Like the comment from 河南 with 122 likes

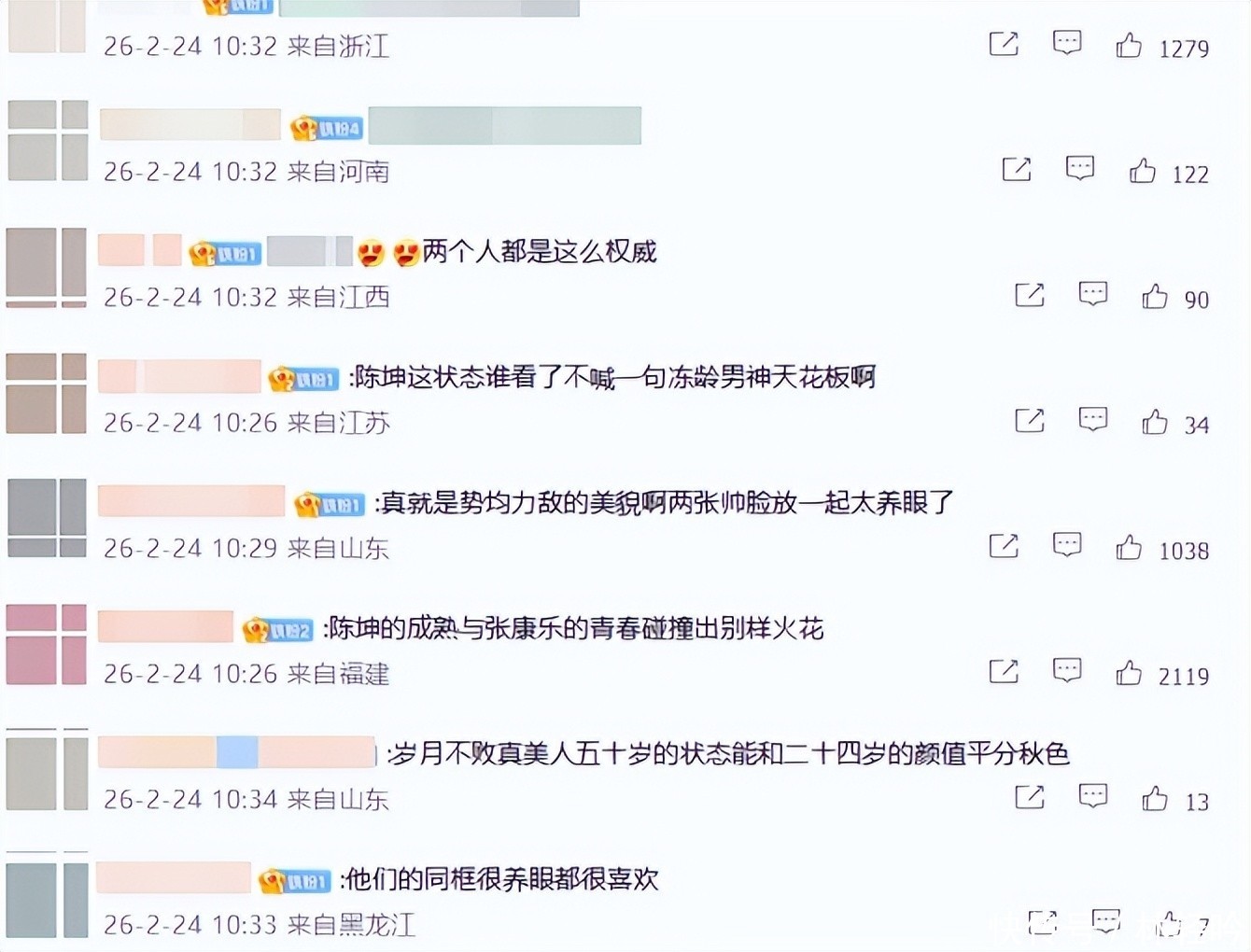1142,170
